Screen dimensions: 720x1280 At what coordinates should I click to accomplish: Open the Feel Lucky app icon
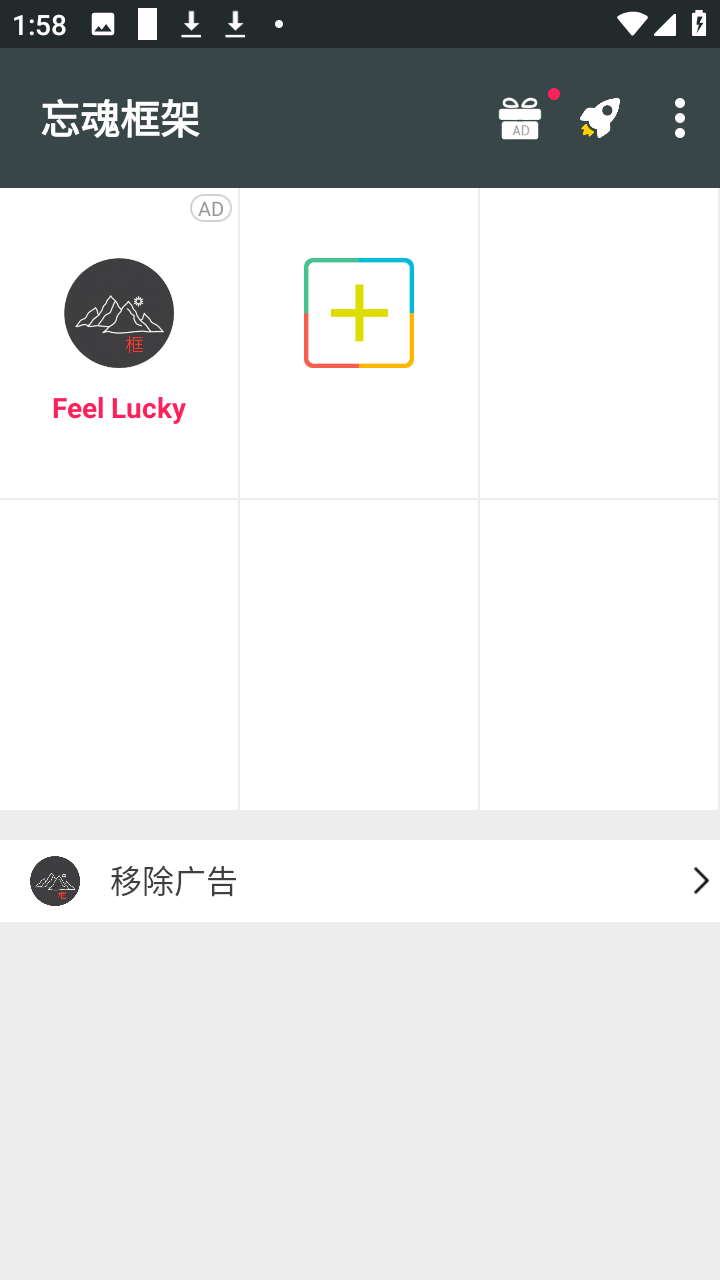coord(119,313)
